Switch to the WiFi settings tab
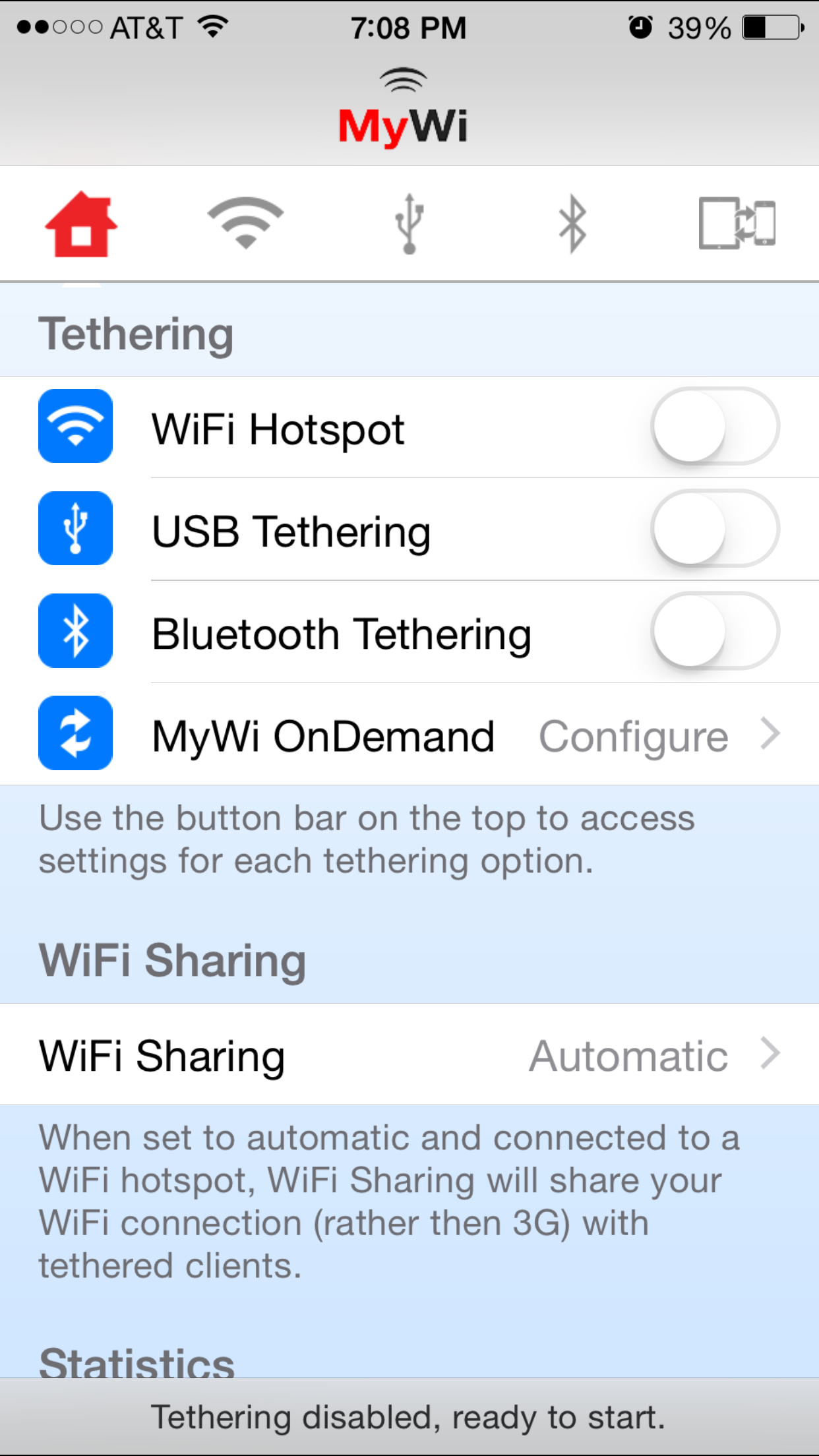 [245, 223]
